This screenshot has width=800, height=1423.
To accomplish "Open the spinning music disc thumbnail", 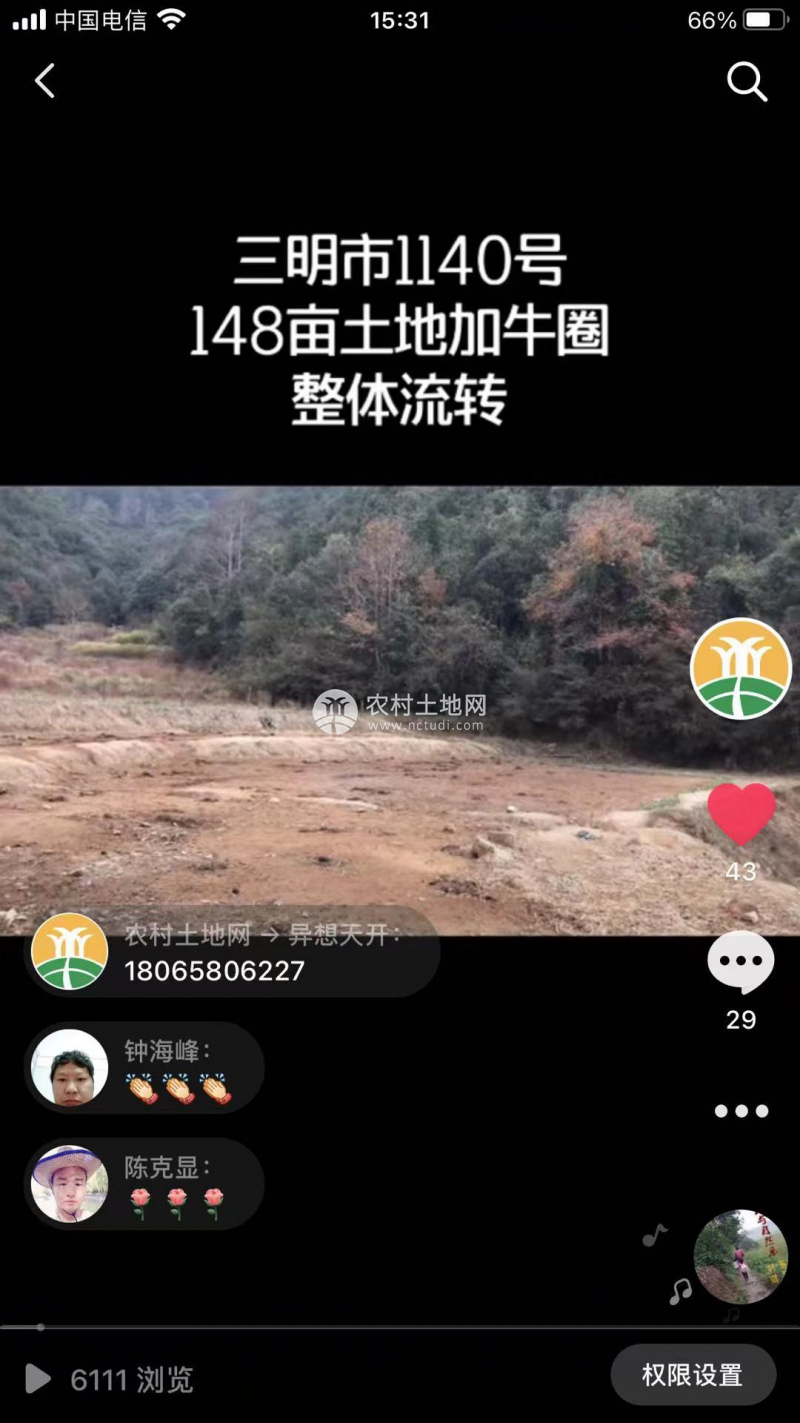I will (740, 1256).
